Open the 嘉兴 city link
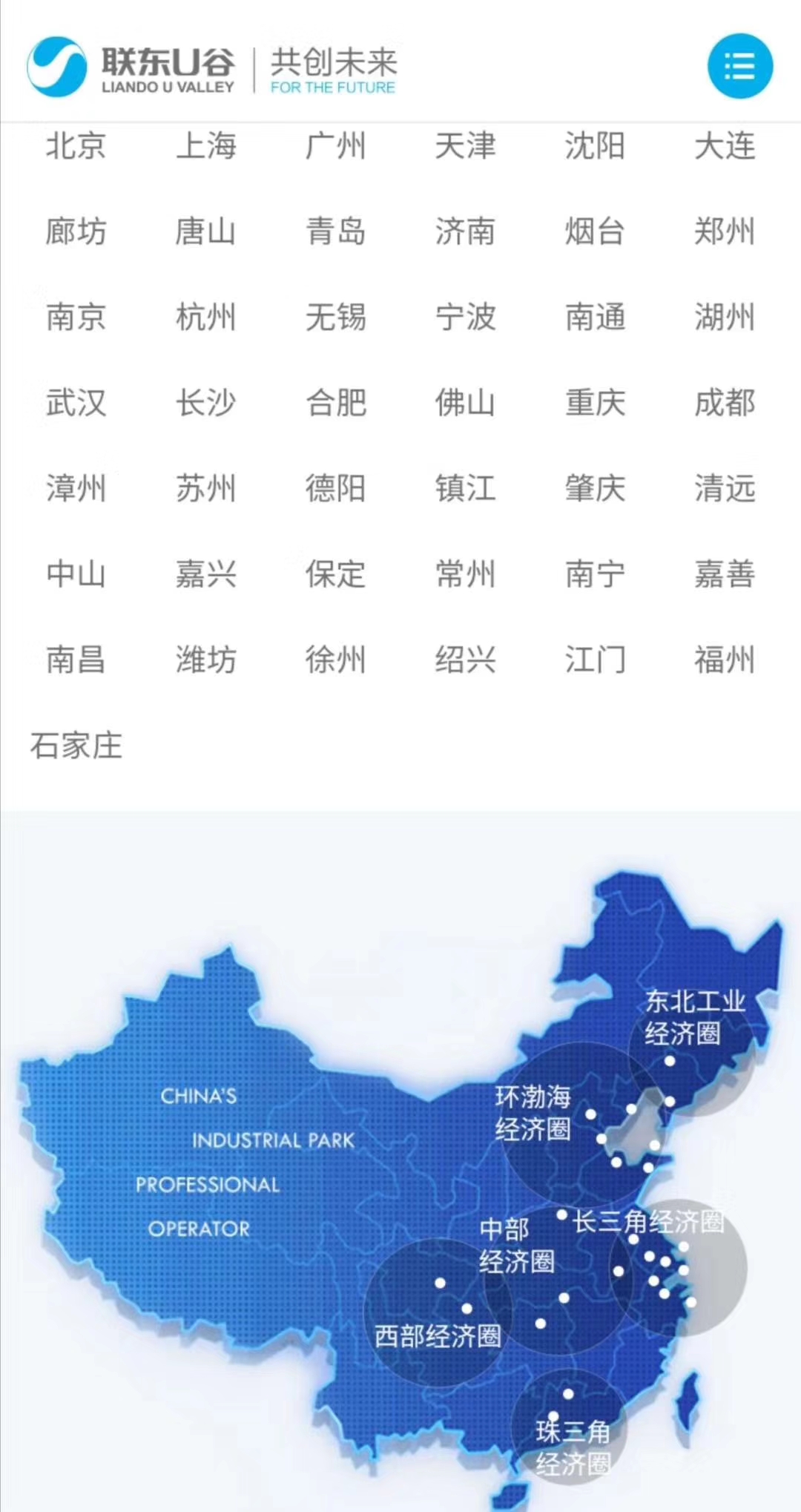The height and width of the screenshot is (1512, 801). (x=205, y=574)
